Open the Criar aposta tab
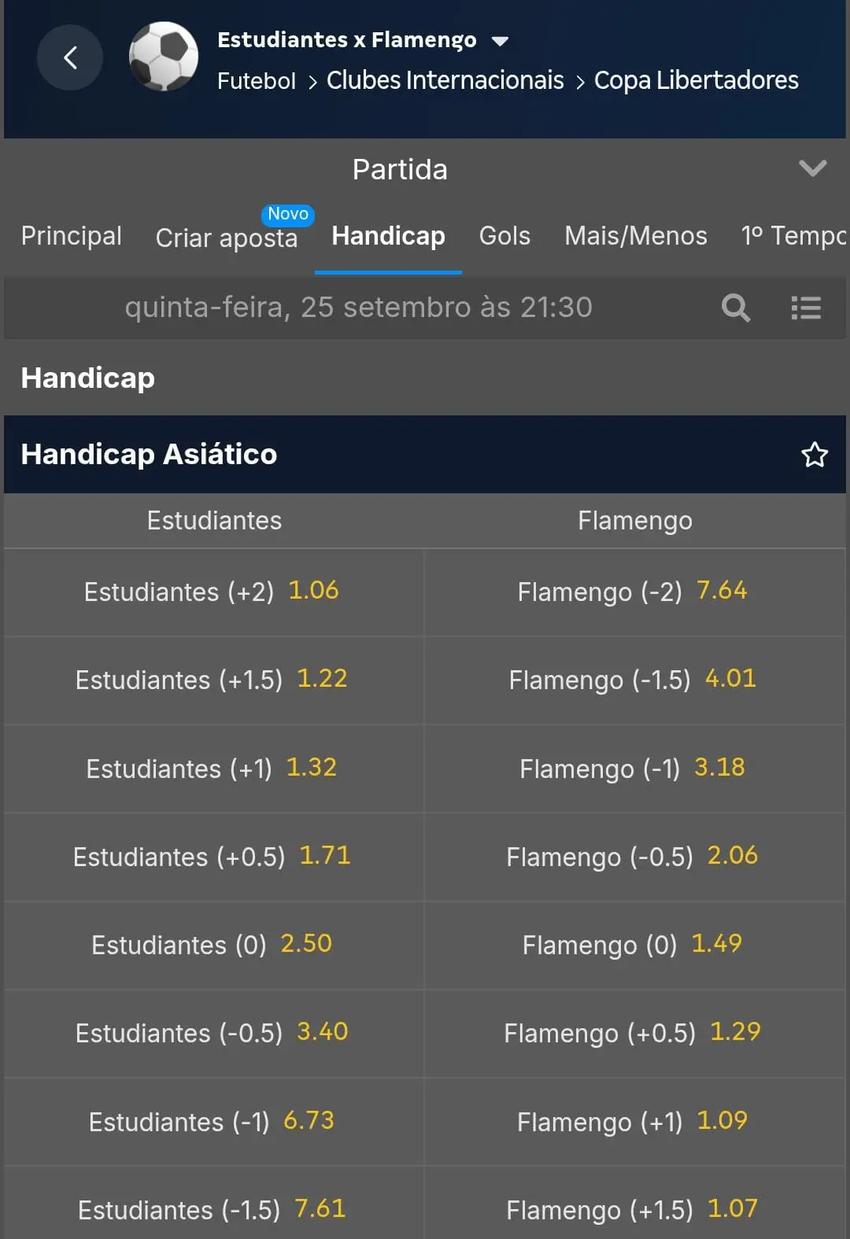This screenshot has width=850, height=1239. click(226, 238)
